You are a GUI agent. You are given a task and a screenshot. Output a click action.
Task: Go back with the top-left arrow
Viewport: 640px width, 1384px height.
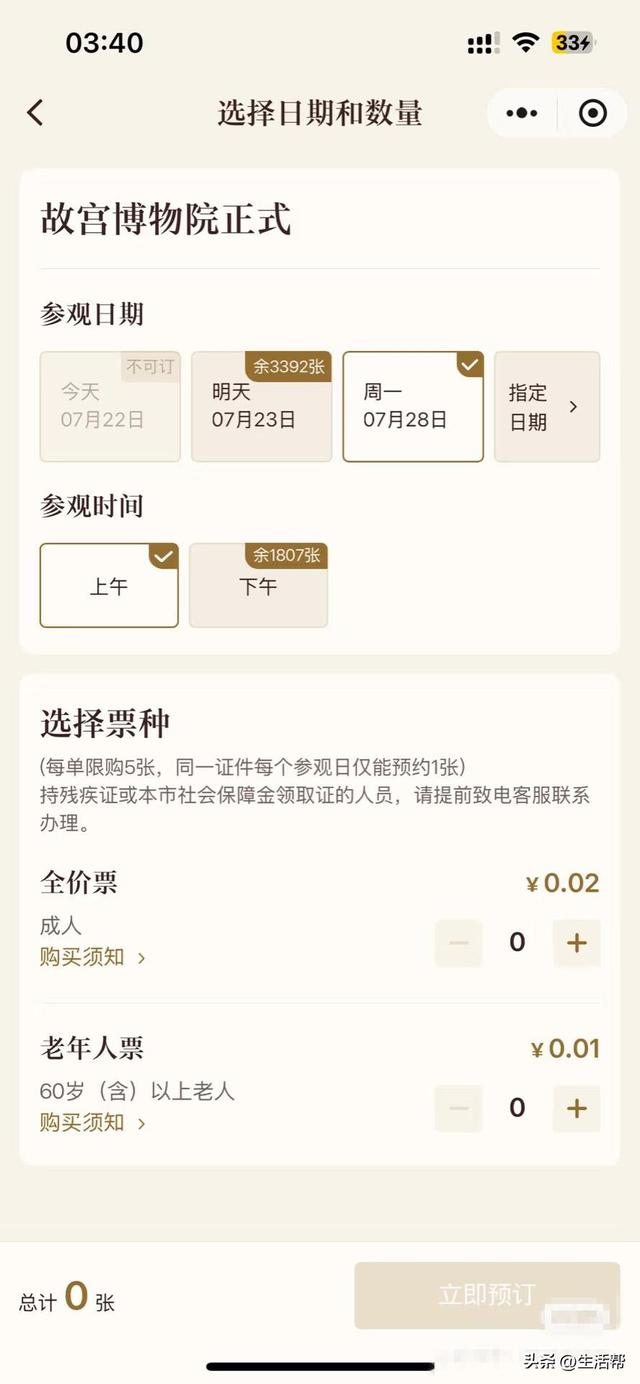pyautogui.click(x=35, y=113)
